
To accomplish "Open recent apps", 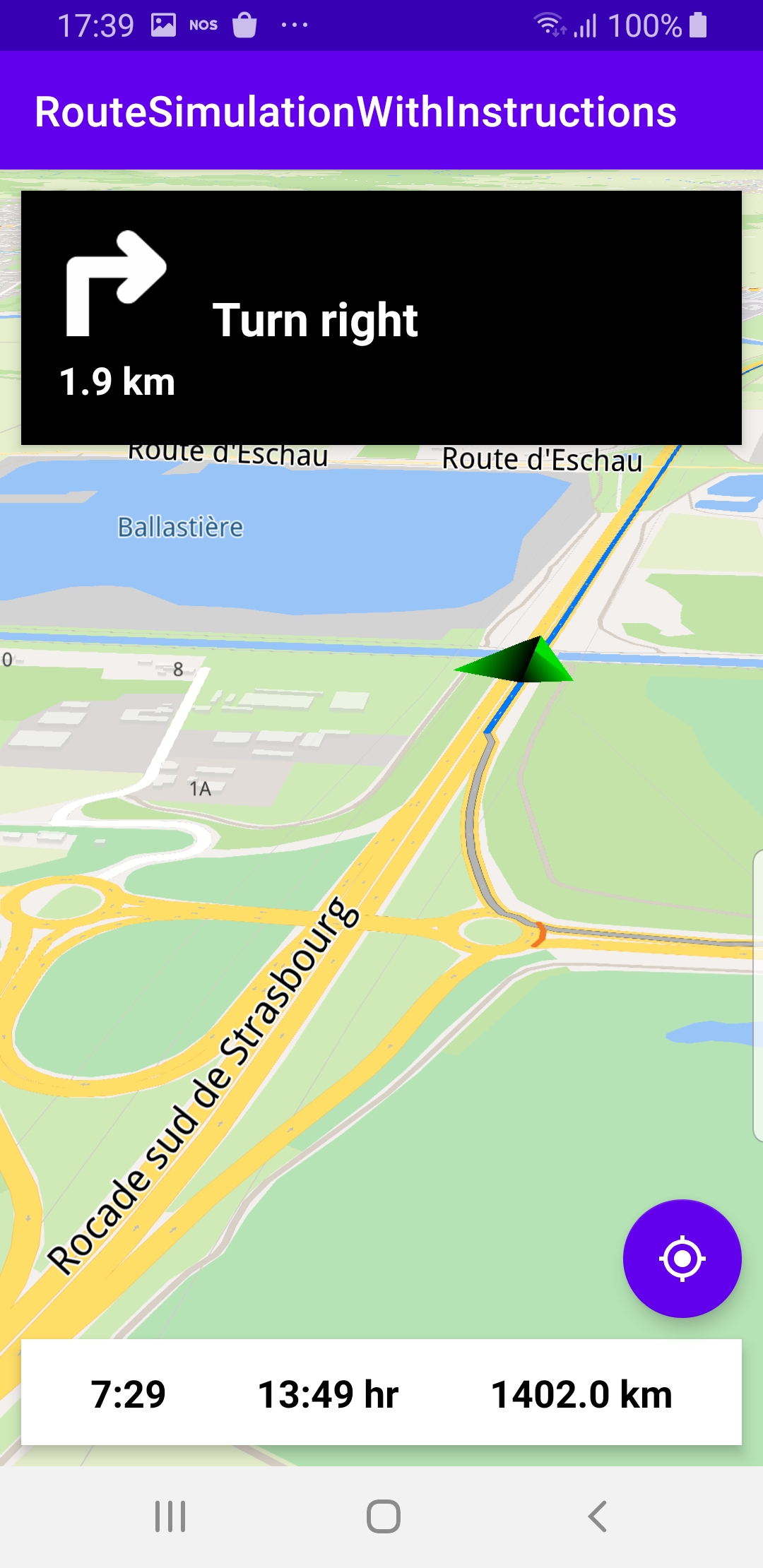I will tap(170, 1516).
